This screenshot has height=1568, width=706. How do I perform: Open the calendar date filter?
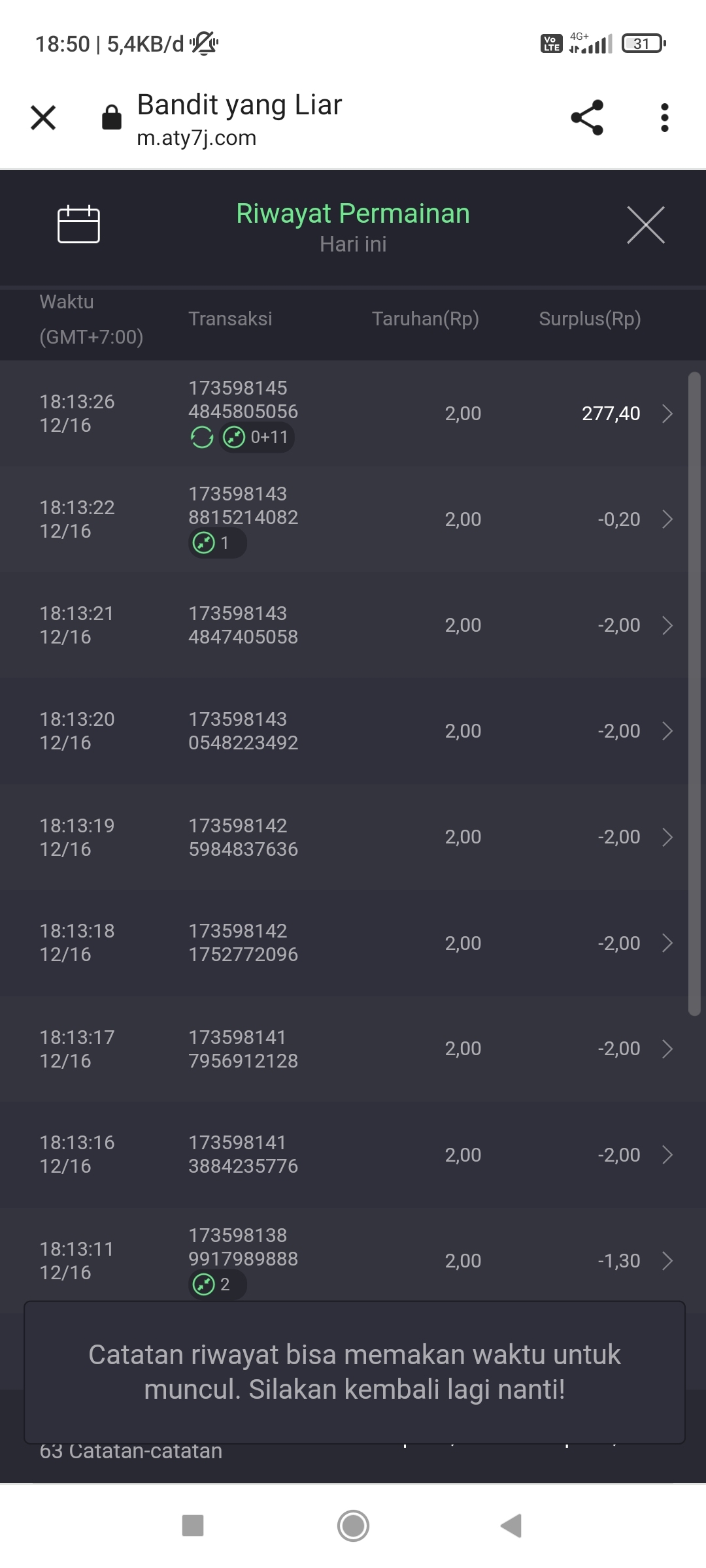pos(78,225)
